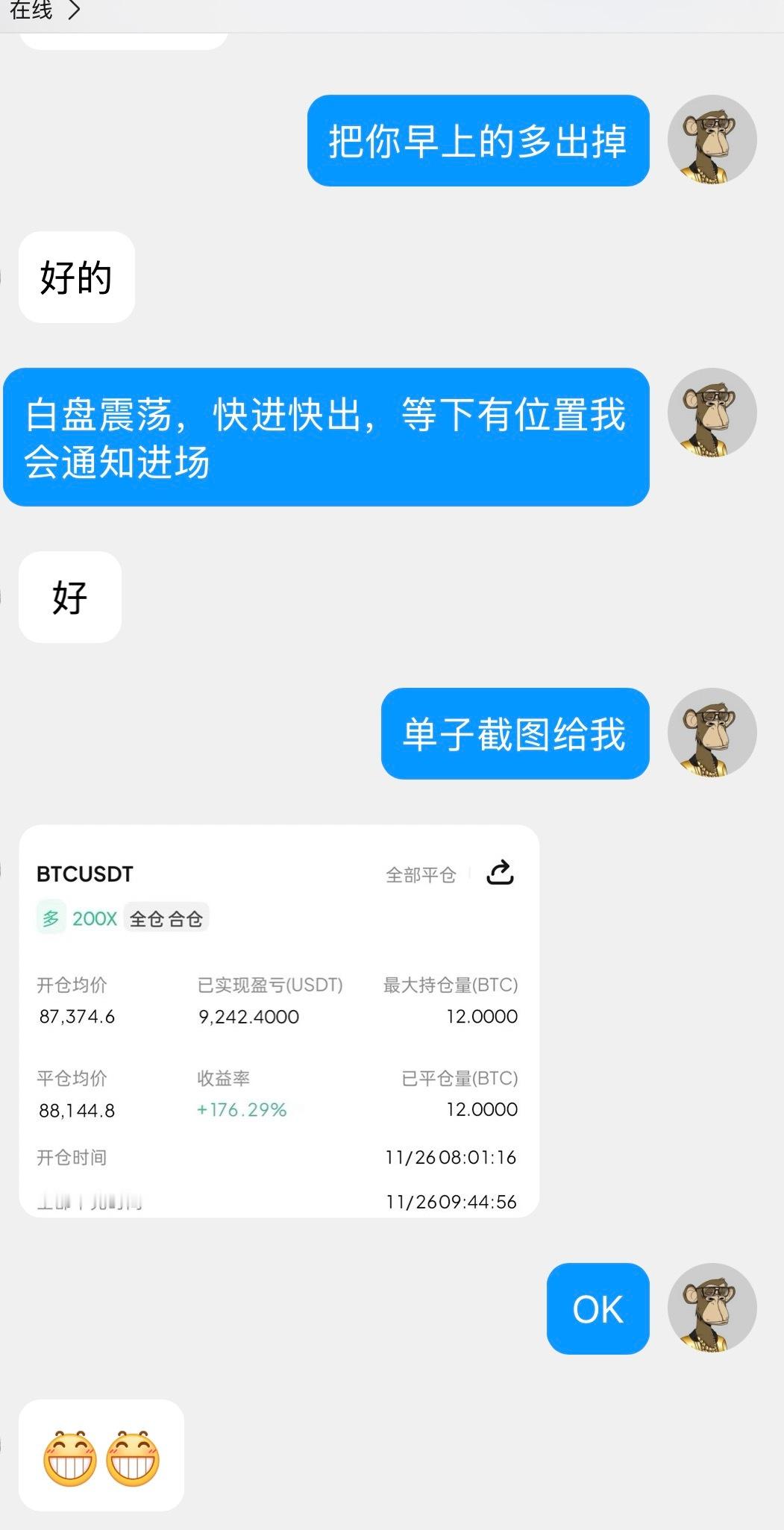Tap the avatar beside the 单子截图给我 bubble

(714, 733)
